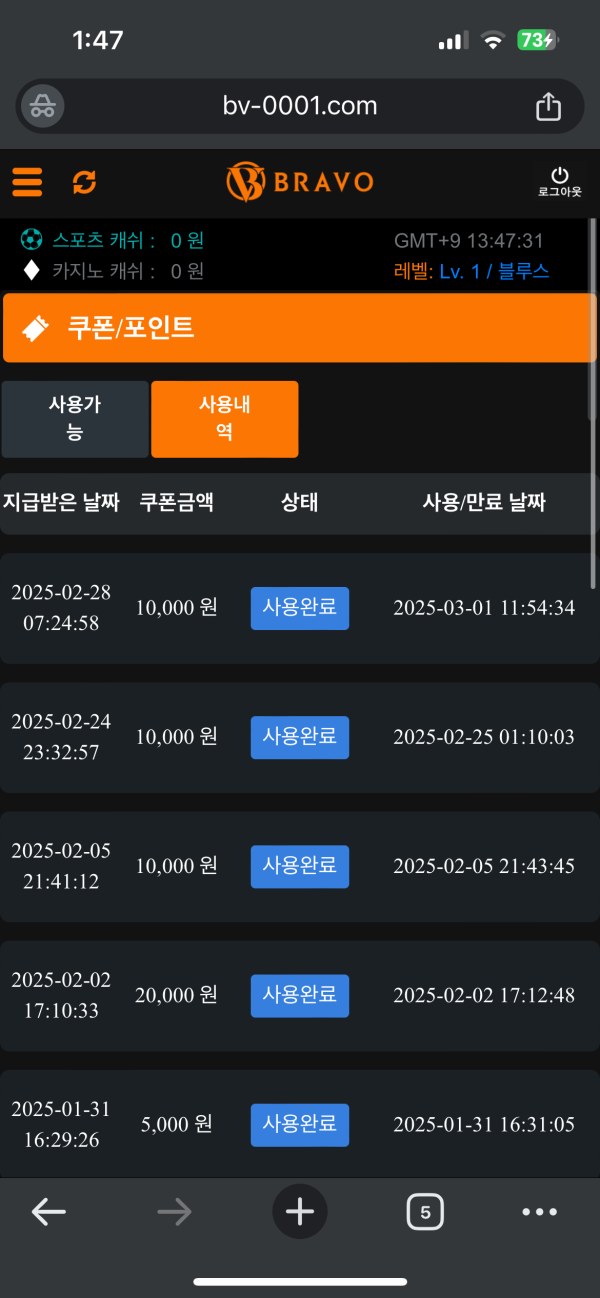
Task: Open the incognito icon in the address bar
Action: point(42,106)
